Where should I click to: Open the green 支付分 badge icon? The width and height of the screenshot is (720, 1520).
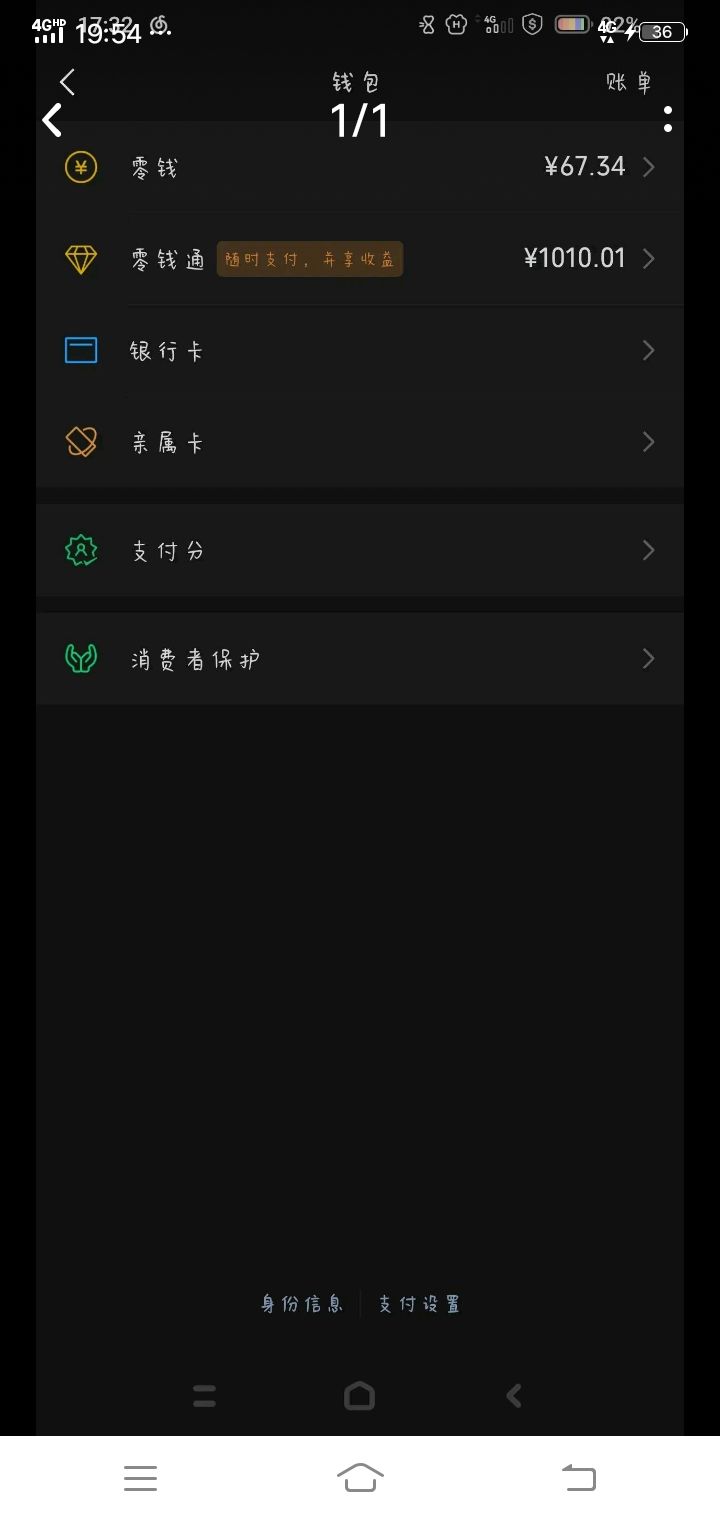pyautogui.click(x=80, y=549)
